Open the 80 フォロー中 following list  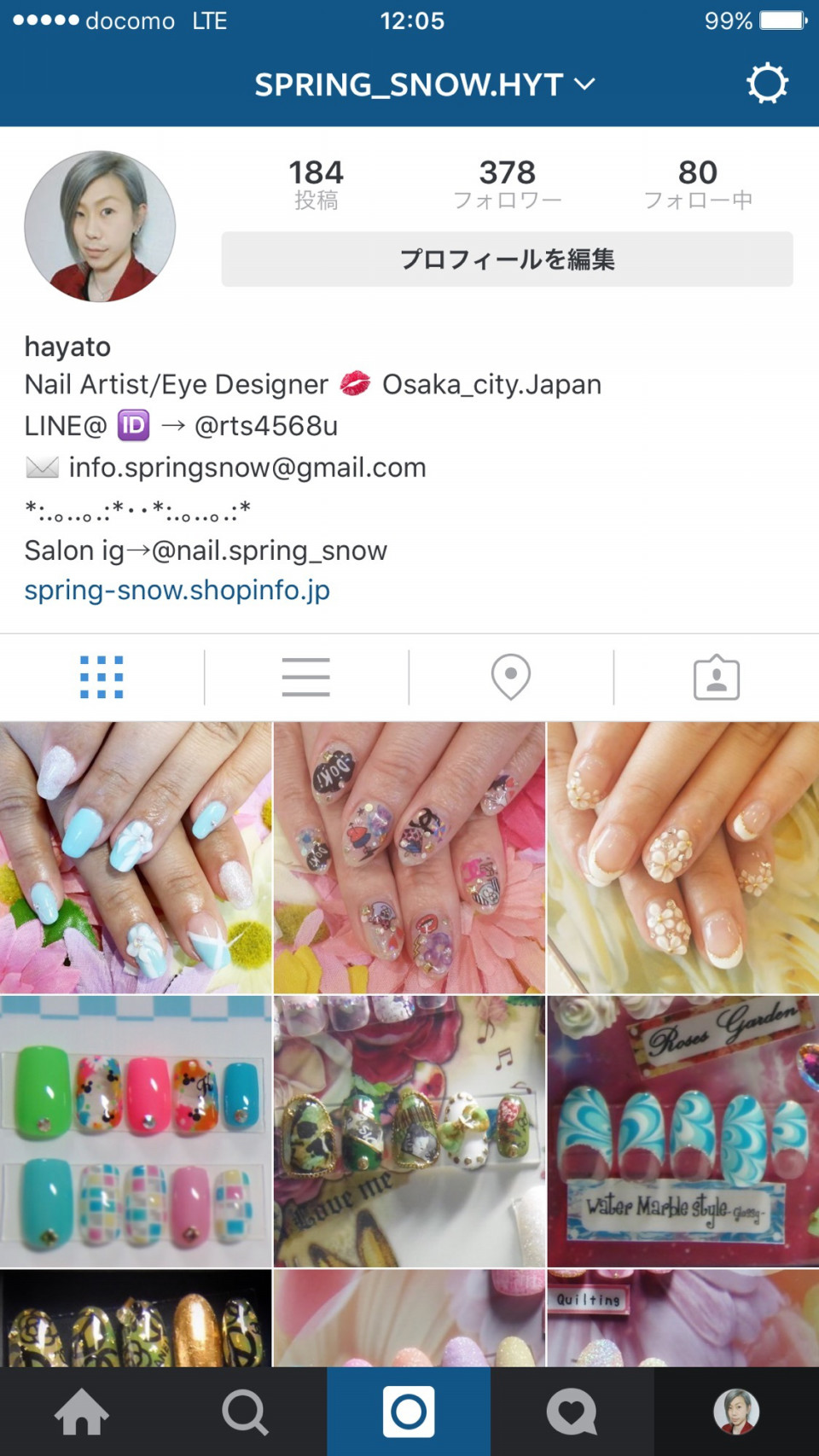(x=697, y=183)
